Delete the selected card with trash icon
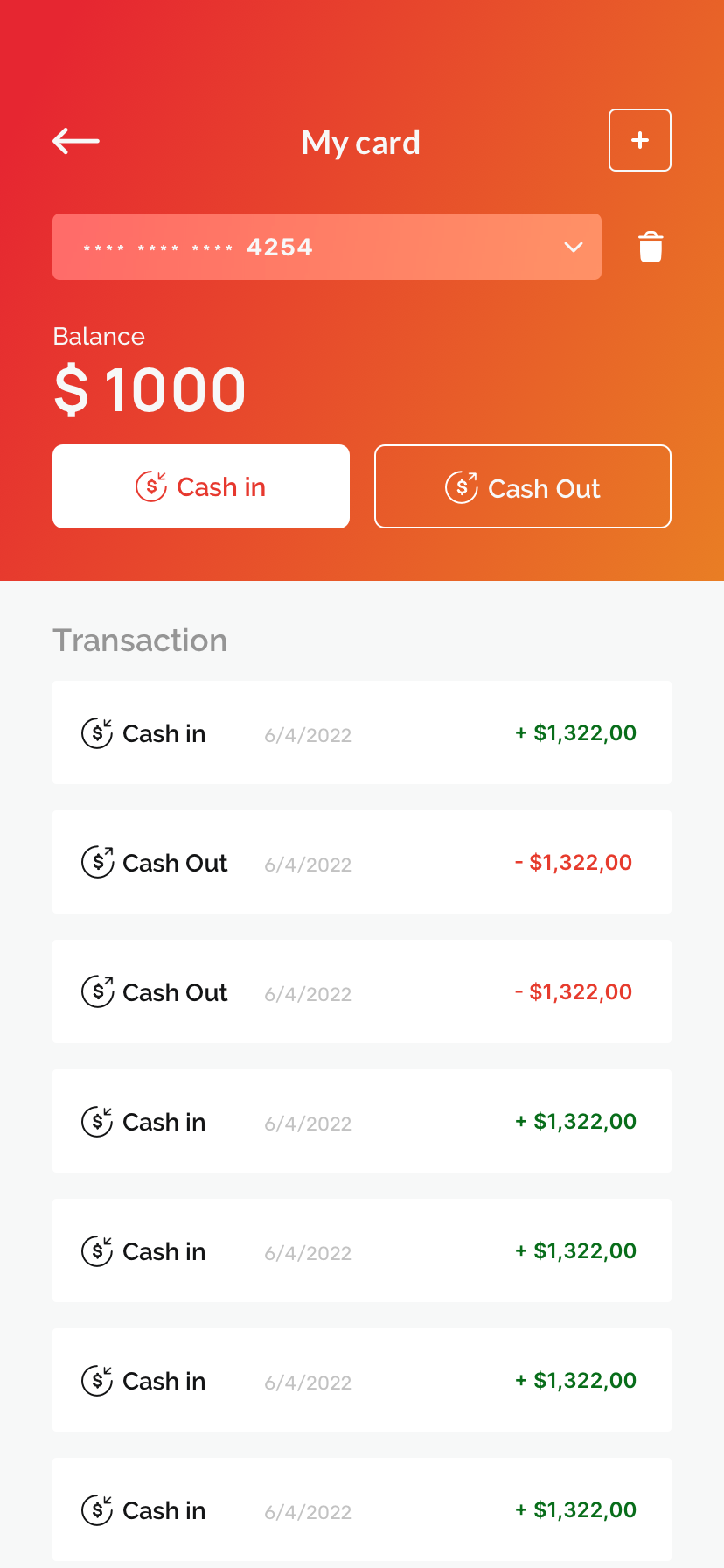The height and width of the screenshot is (1568, 724). pos(651,247)
